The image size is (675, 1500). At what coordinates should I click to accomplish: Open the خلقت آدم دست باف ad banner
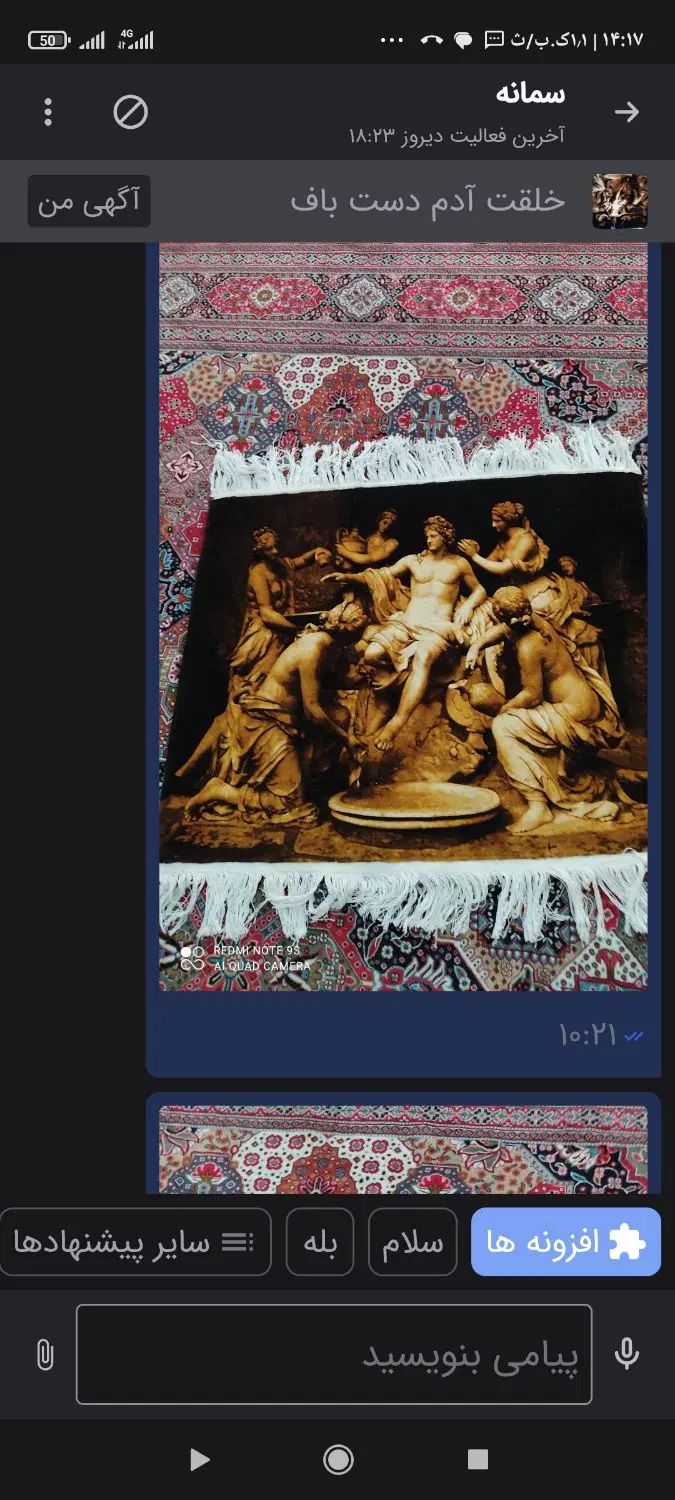pos(430,201)
